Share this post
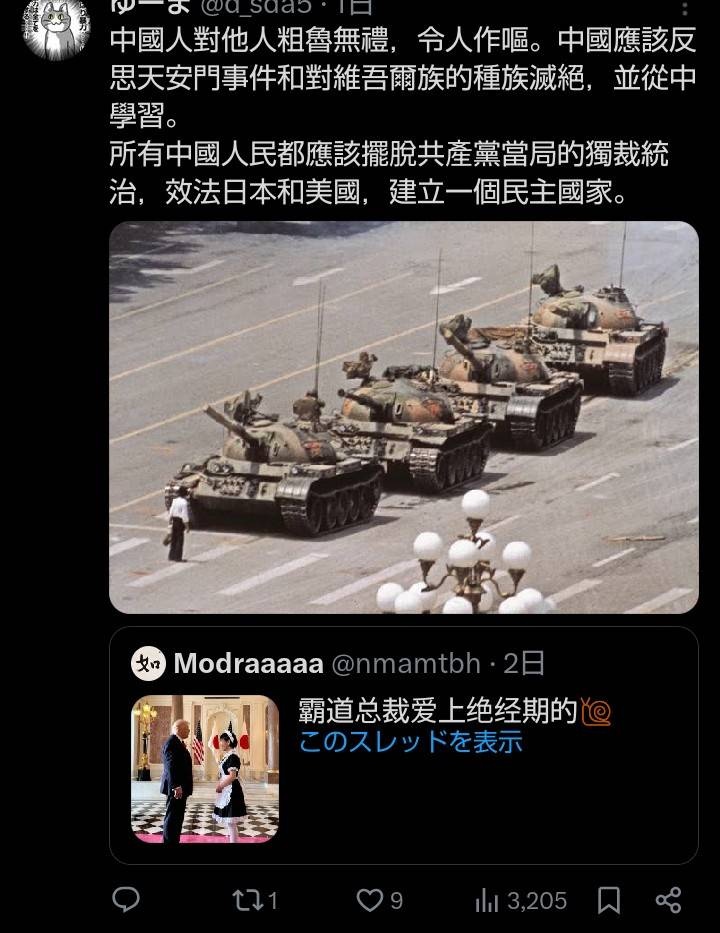The height and width of the screenshot is (933, 720). tap(668, 900)
